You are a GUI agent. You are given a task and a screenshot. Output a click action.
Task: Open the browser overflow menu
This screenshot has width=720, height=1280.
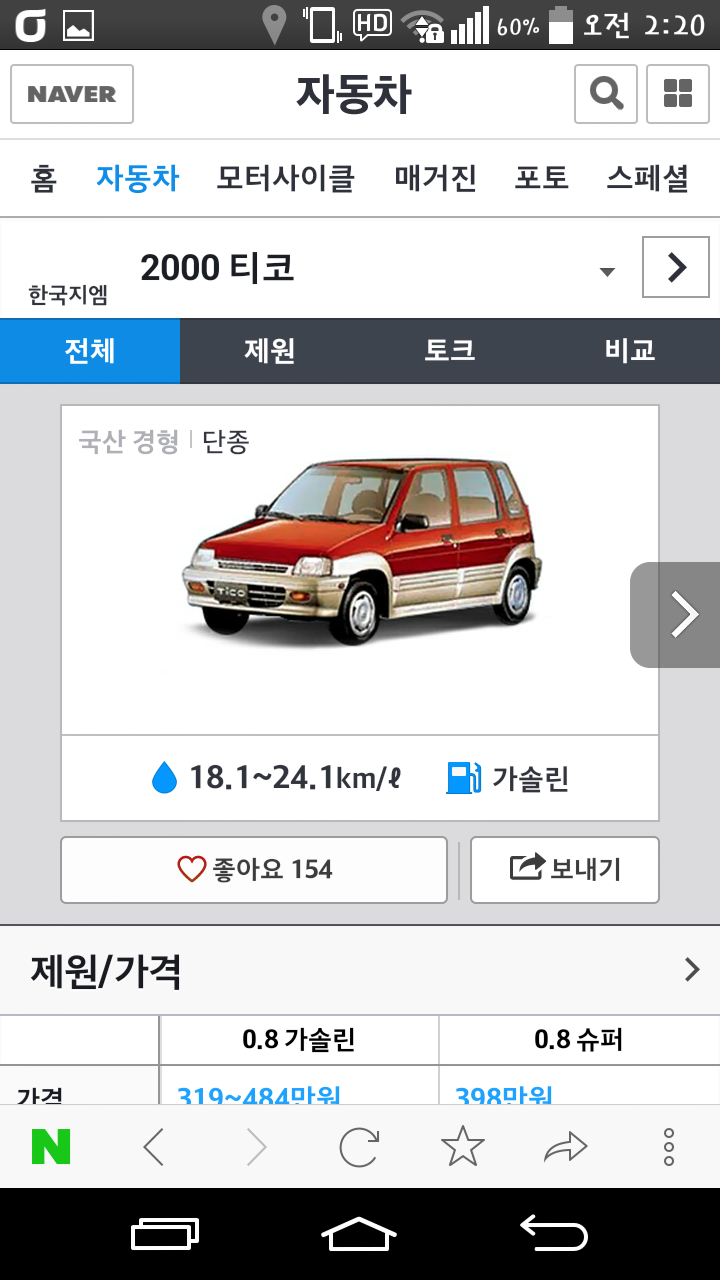(669, 1147)
